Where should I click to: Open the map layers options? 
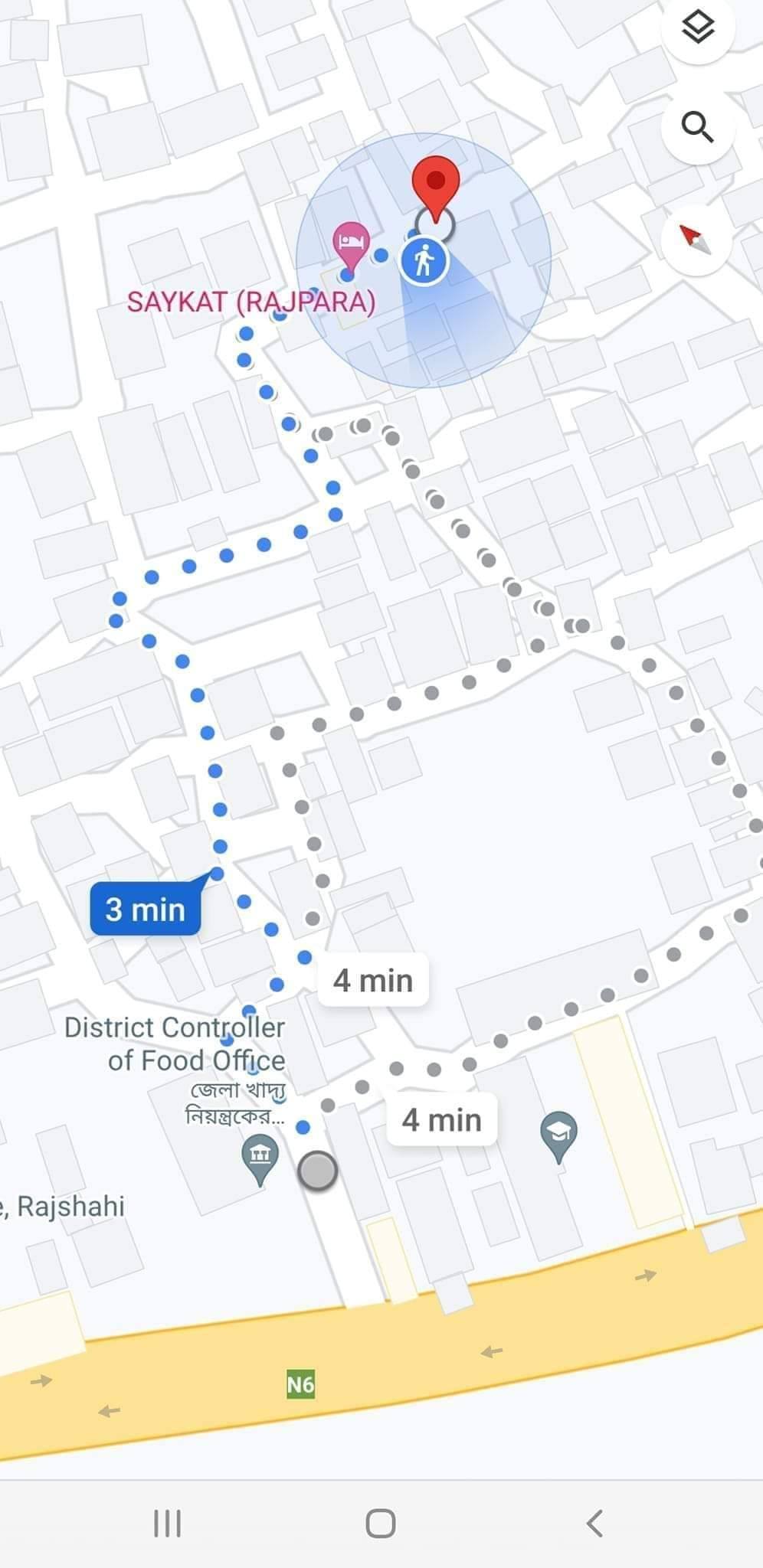click(698, 28)
